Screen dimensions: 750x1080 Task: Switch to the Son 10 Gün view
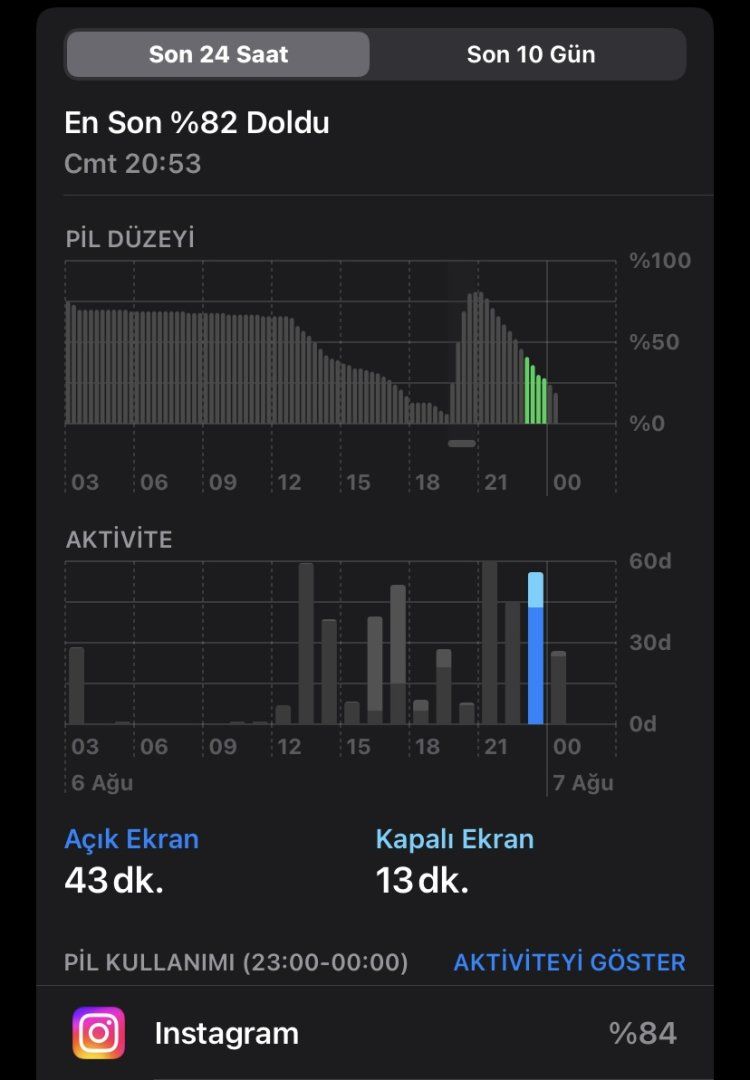click(x=530, y=54)
